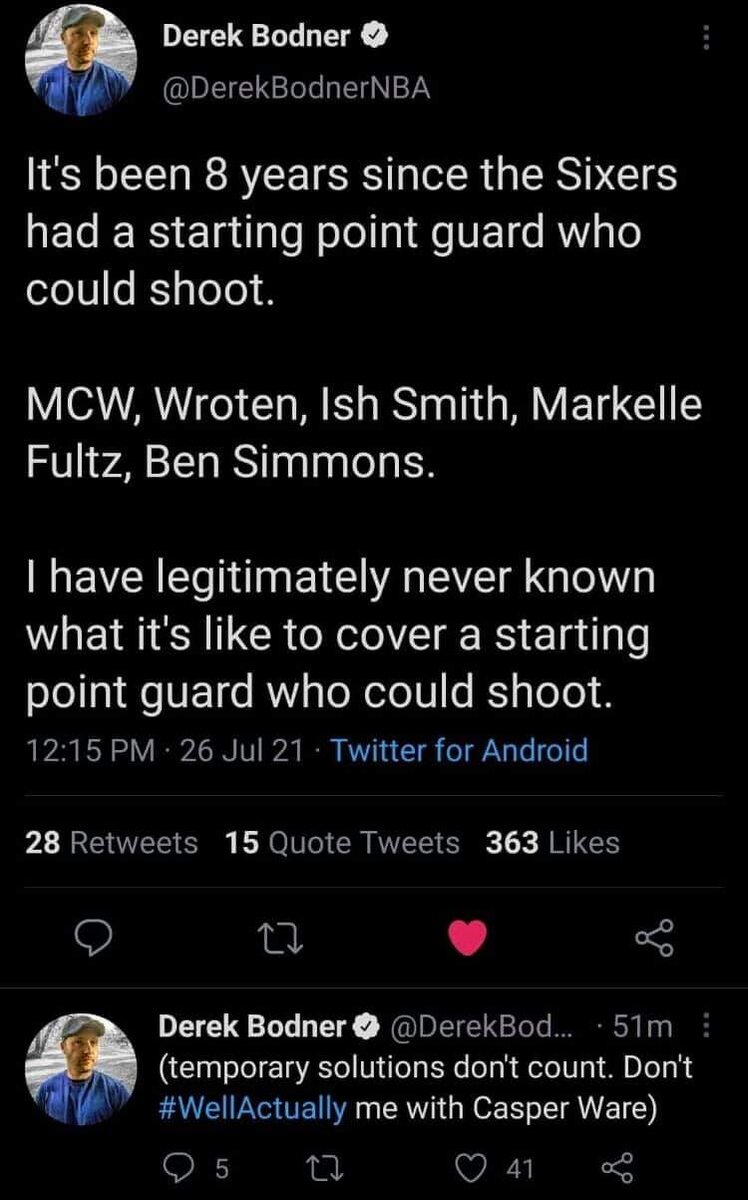Open the main tweet's overflow menu
This screenshot has width=748, height=1200.
click(706, 38)
